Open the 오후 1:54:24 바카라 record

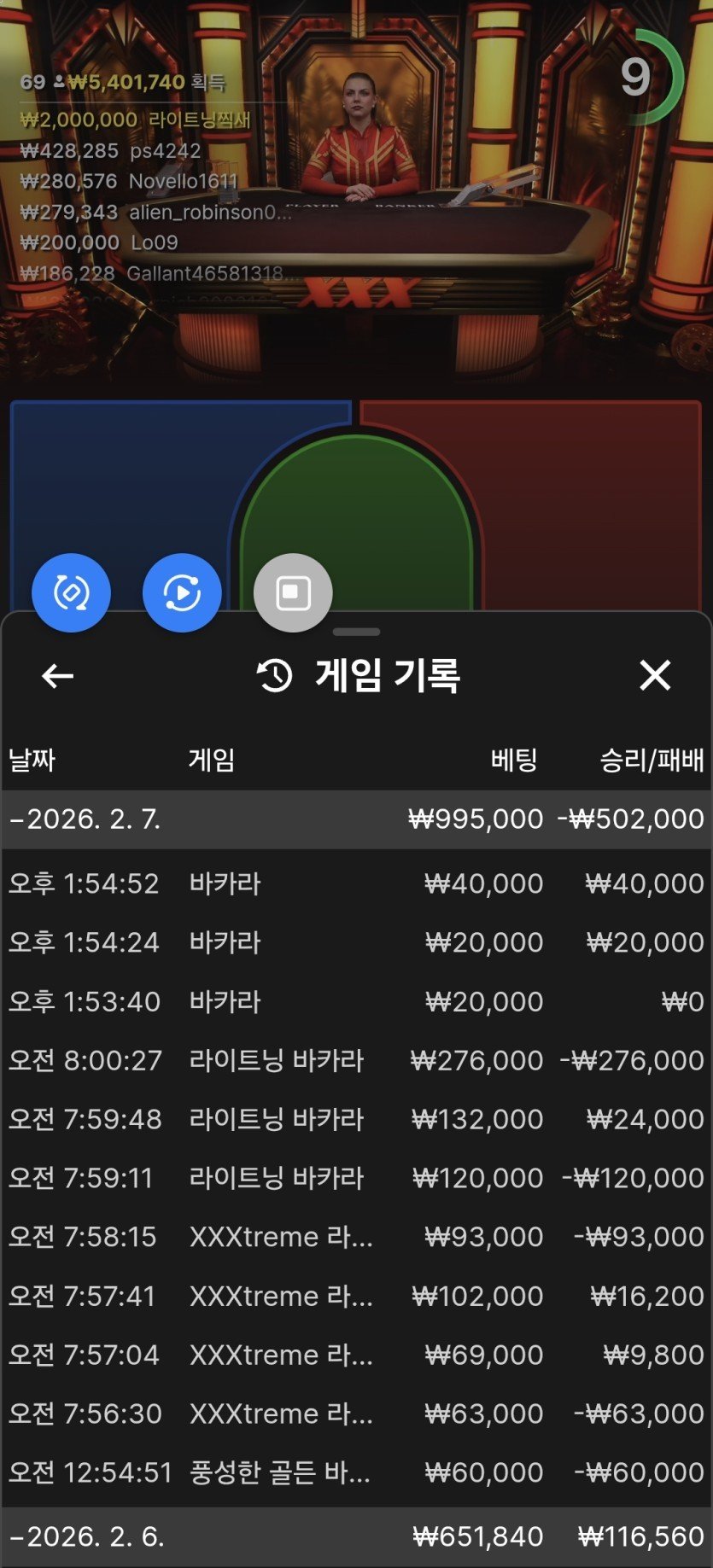pyautogui.click(x=356, y=941)
